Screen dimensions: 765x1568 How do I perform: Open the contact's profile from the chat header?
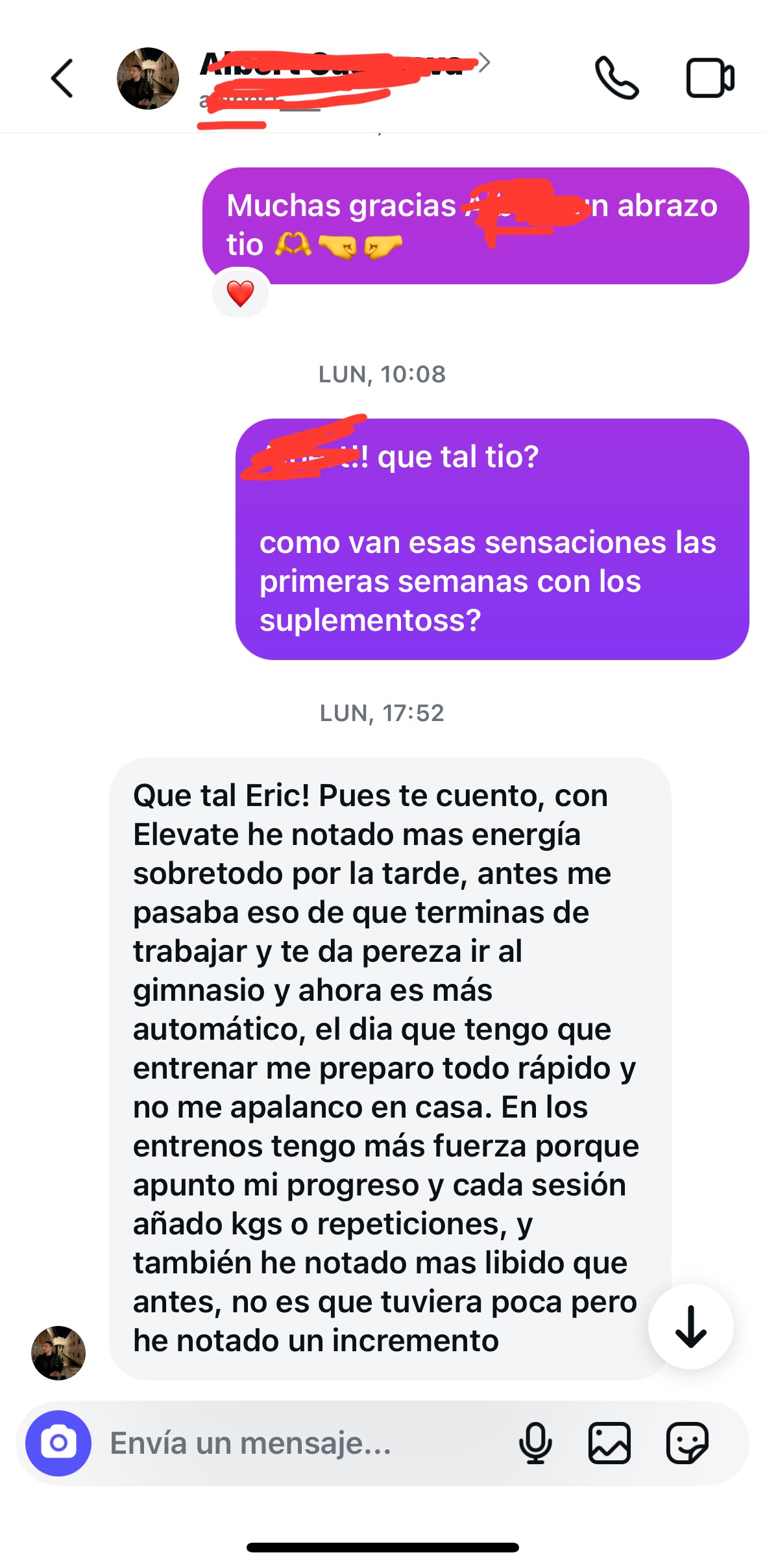(x=148, y=79)
